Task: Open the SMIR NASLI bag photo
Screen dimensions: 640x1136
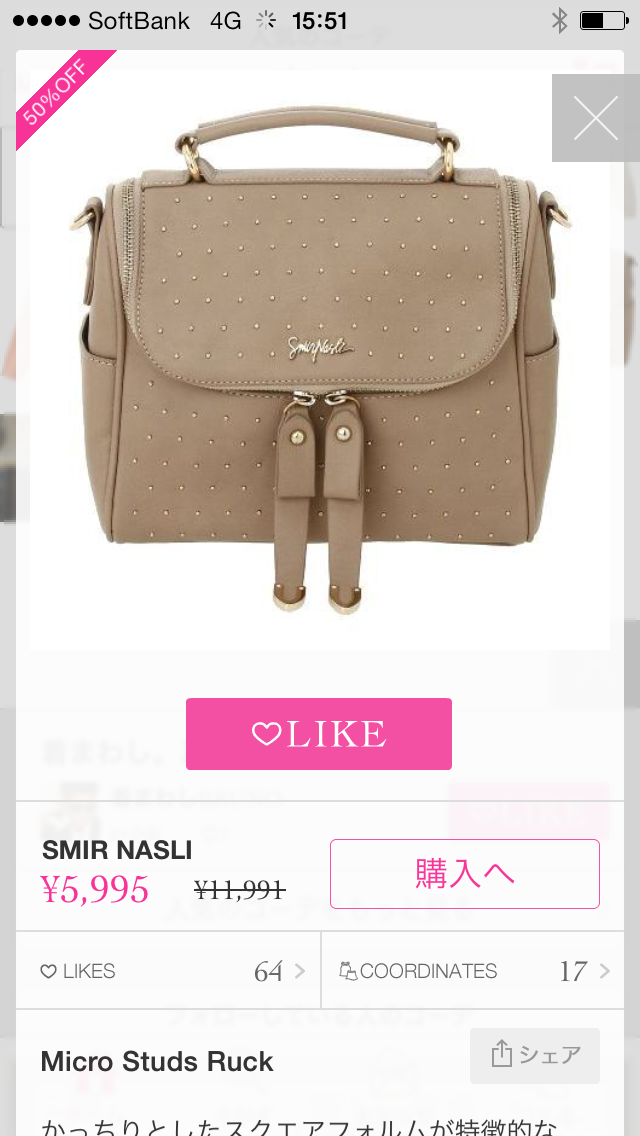Action: (320, 360)
